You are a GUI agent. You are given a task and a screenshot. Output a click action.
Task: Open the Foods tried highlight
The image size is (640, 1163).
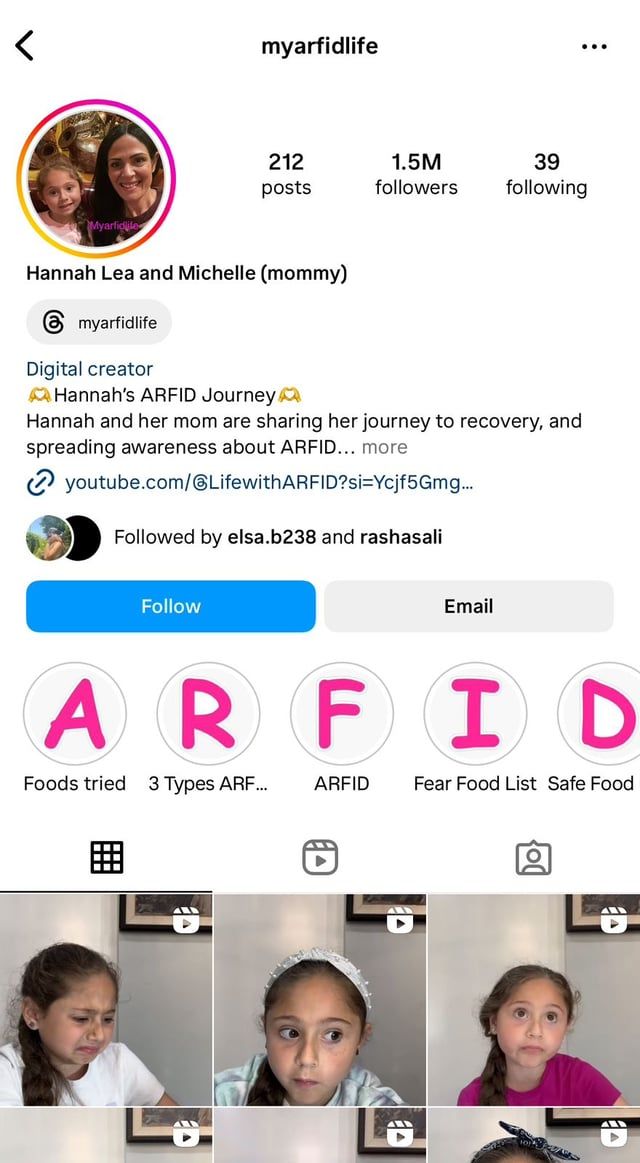tap(75, 714)
